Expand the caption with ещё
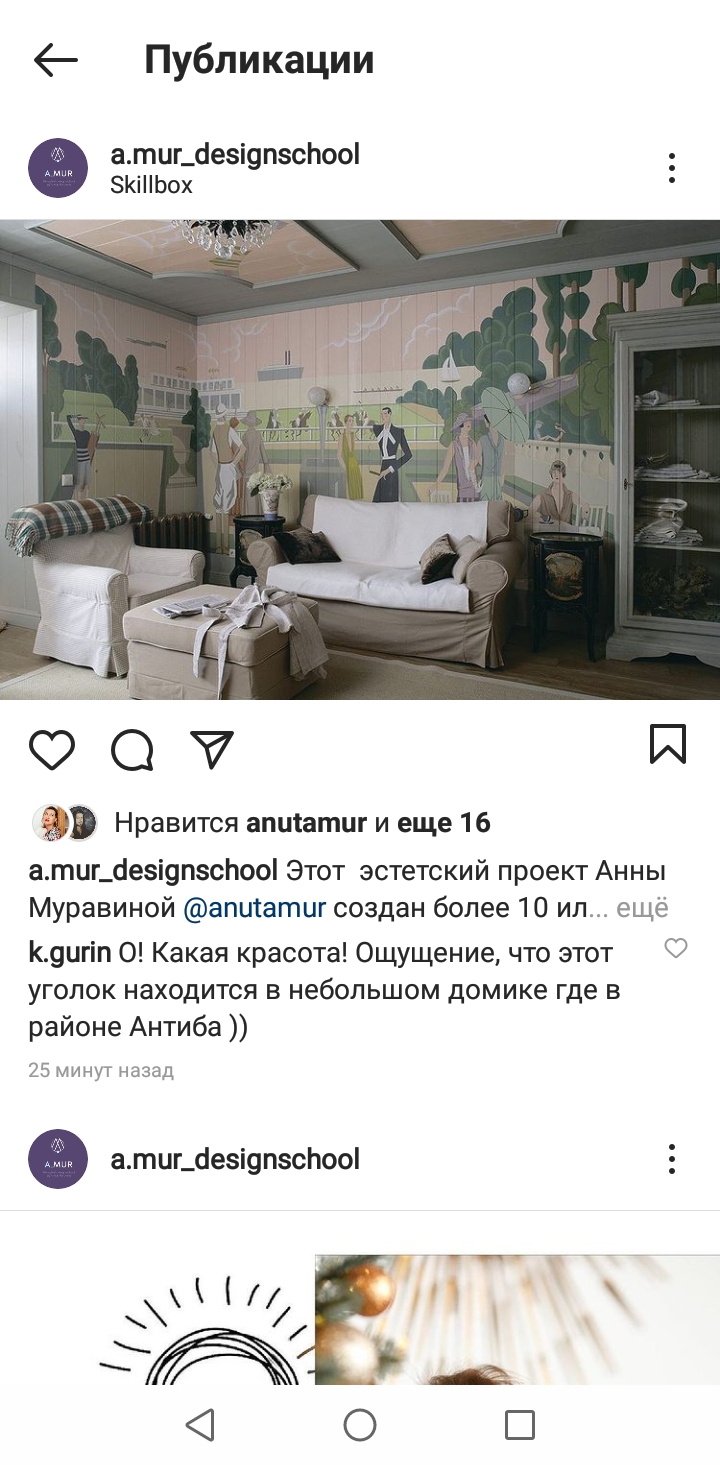The height and width of the screenshot is (1465, 720). point(642,908)
